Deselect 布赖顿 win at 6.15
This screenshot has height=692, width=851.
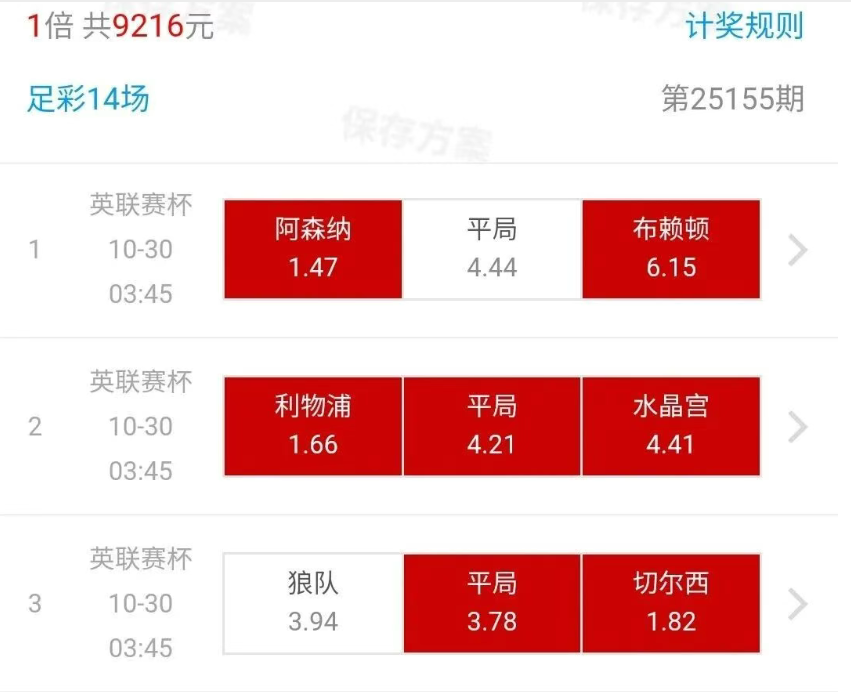(x=671, y=249)
